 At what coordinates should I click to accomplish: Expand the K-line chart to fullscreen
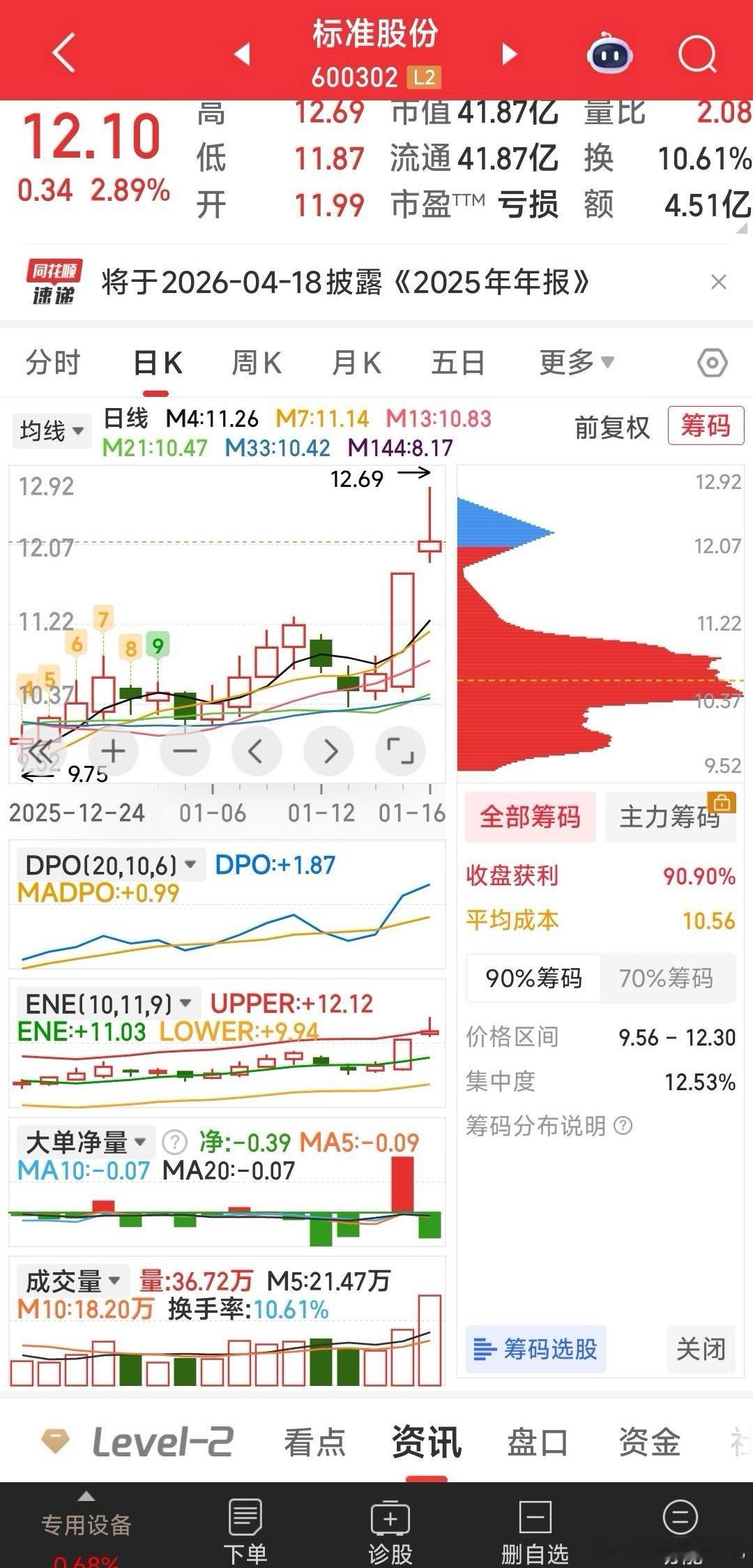(400, 751)
